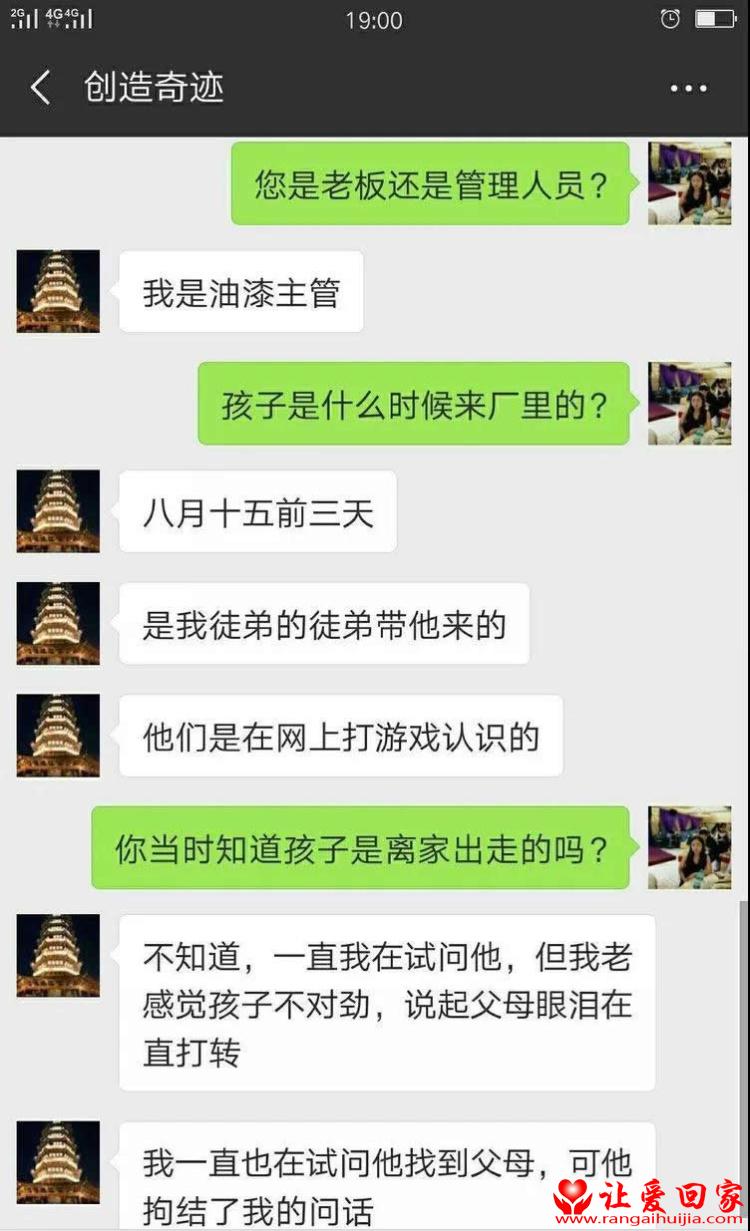Open the chat info overflow menu
The height and width of the screenshot is (1231, 750).
click(x=688, y=89)
